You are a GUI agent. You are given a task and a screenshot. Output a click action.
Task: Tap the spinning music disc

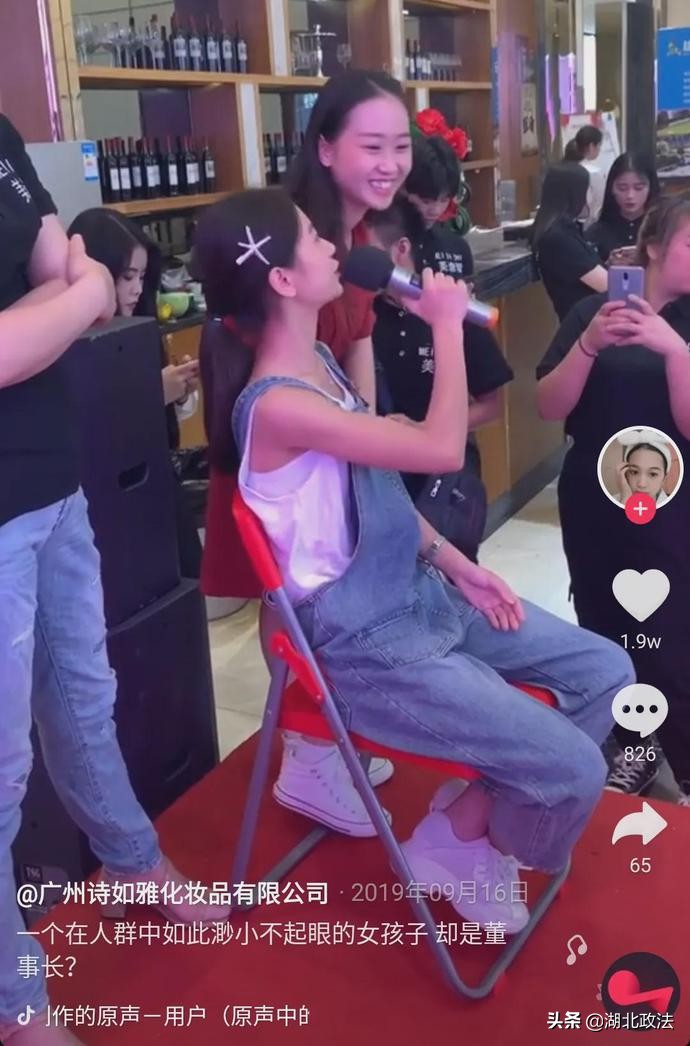pos(640,992)
